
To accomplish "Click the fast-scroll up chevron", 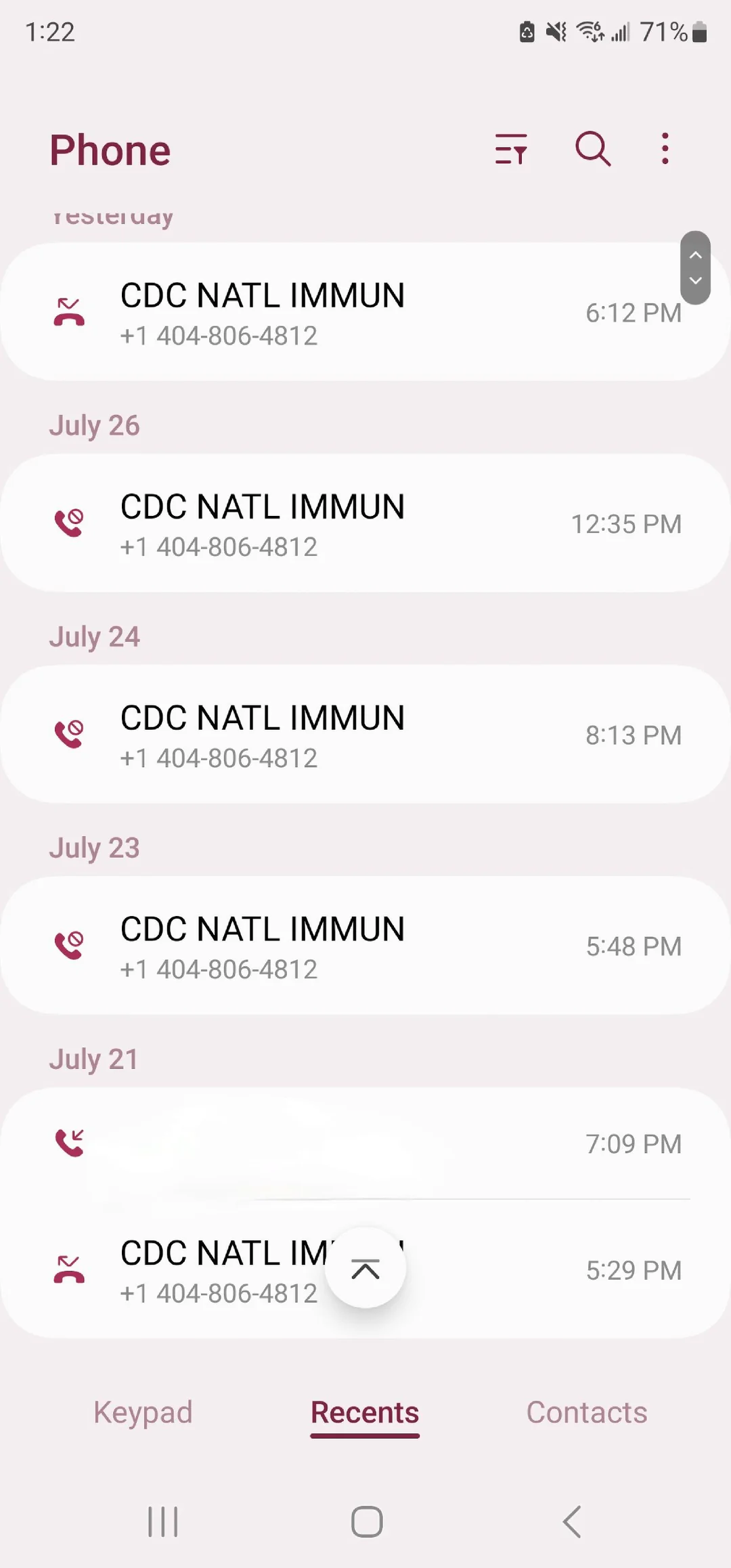I will pyautogui.click(x=696, y=255).
